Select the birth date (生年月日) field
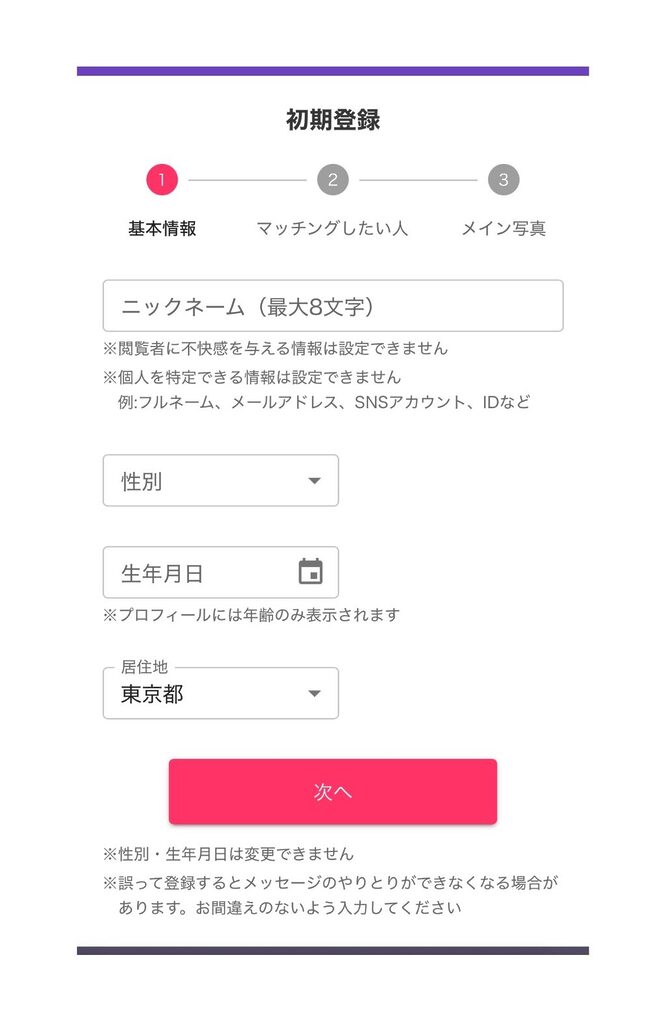Screen dimensions: 666x1024 point(220,573)
